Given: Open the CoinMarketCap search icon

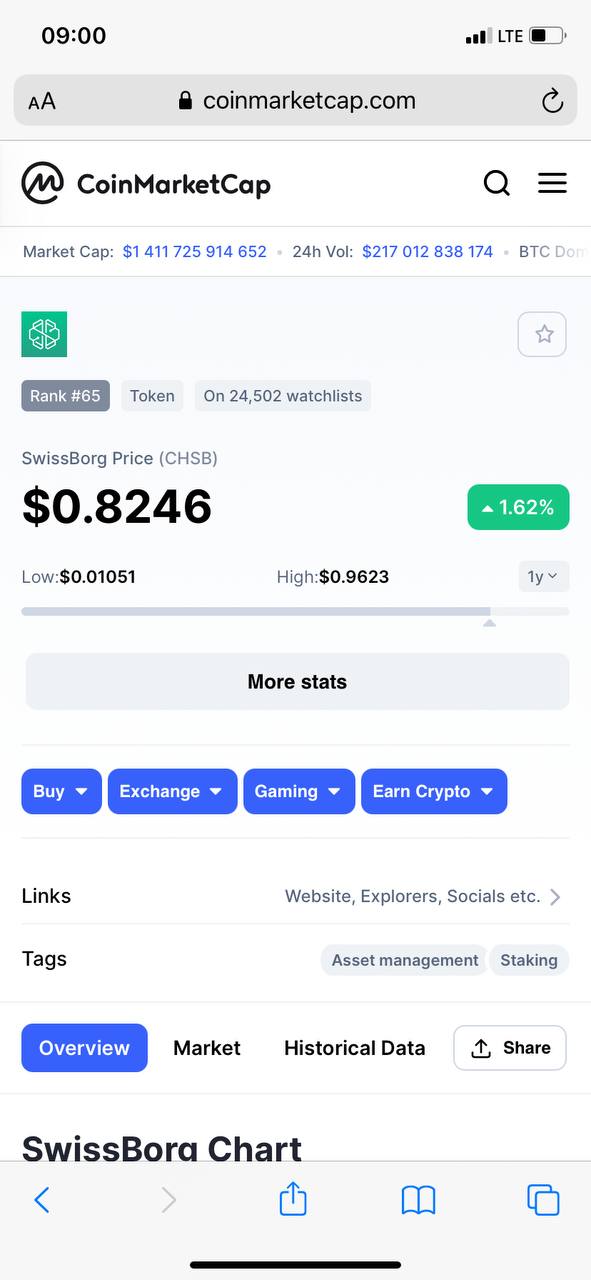Looking at the screenshot, I should 497,183.
